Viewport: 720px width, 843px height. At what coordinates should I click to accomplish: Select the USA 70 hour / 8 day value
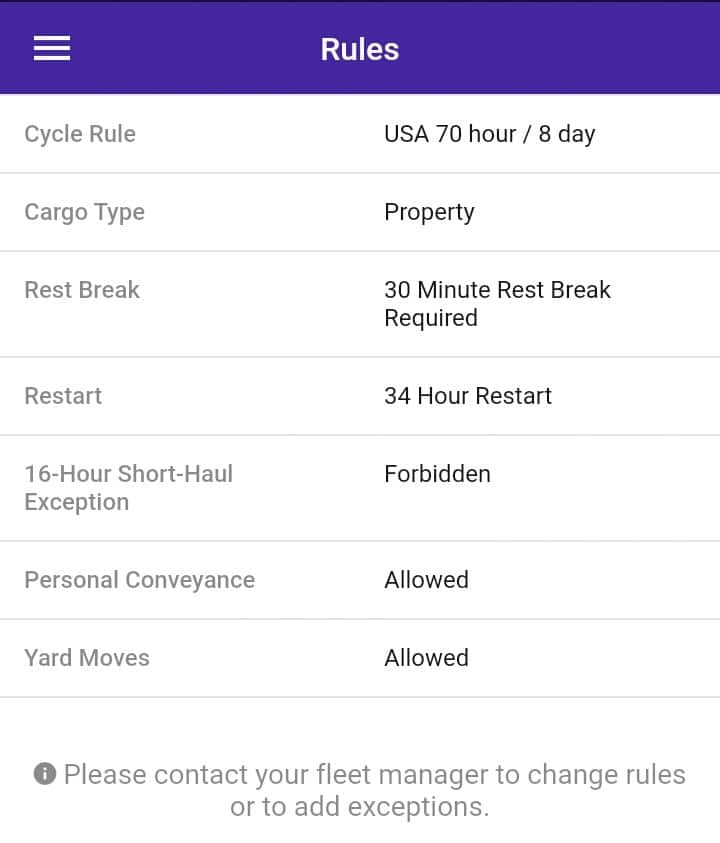(x=489, y=134)
